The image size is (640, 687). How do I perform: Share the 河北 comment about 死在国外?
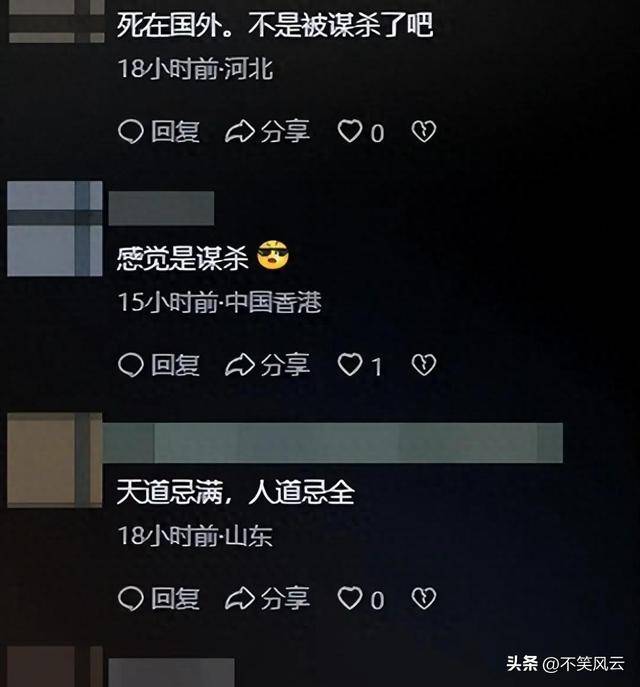[x=268, y=131]
